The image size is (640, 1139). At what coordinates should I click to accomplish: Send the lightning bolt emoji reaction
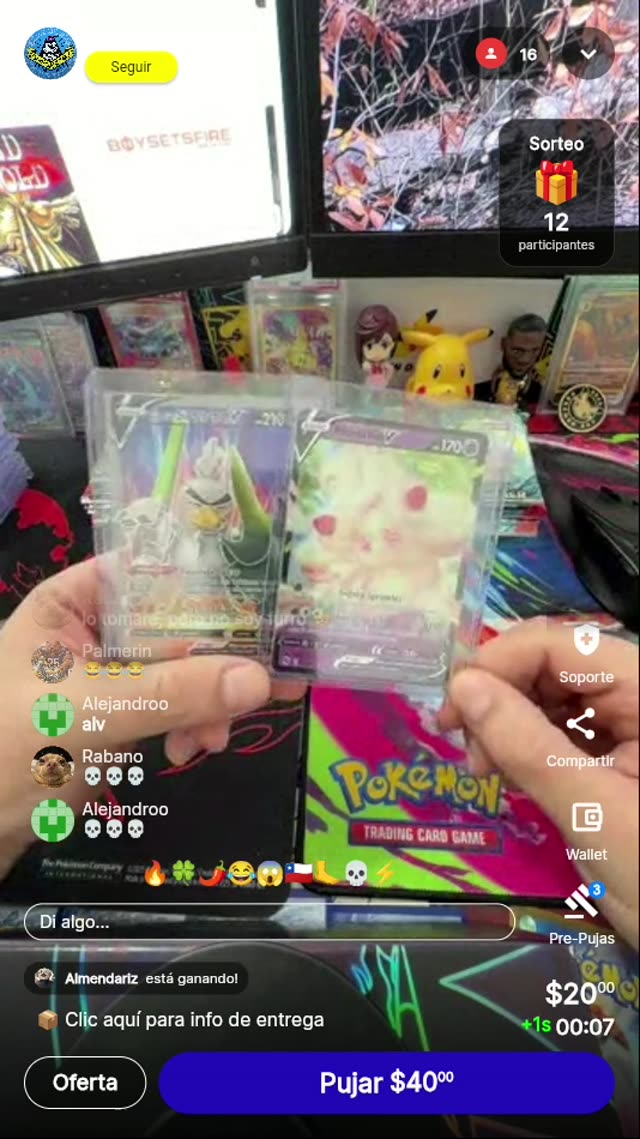tap(384, 873)
